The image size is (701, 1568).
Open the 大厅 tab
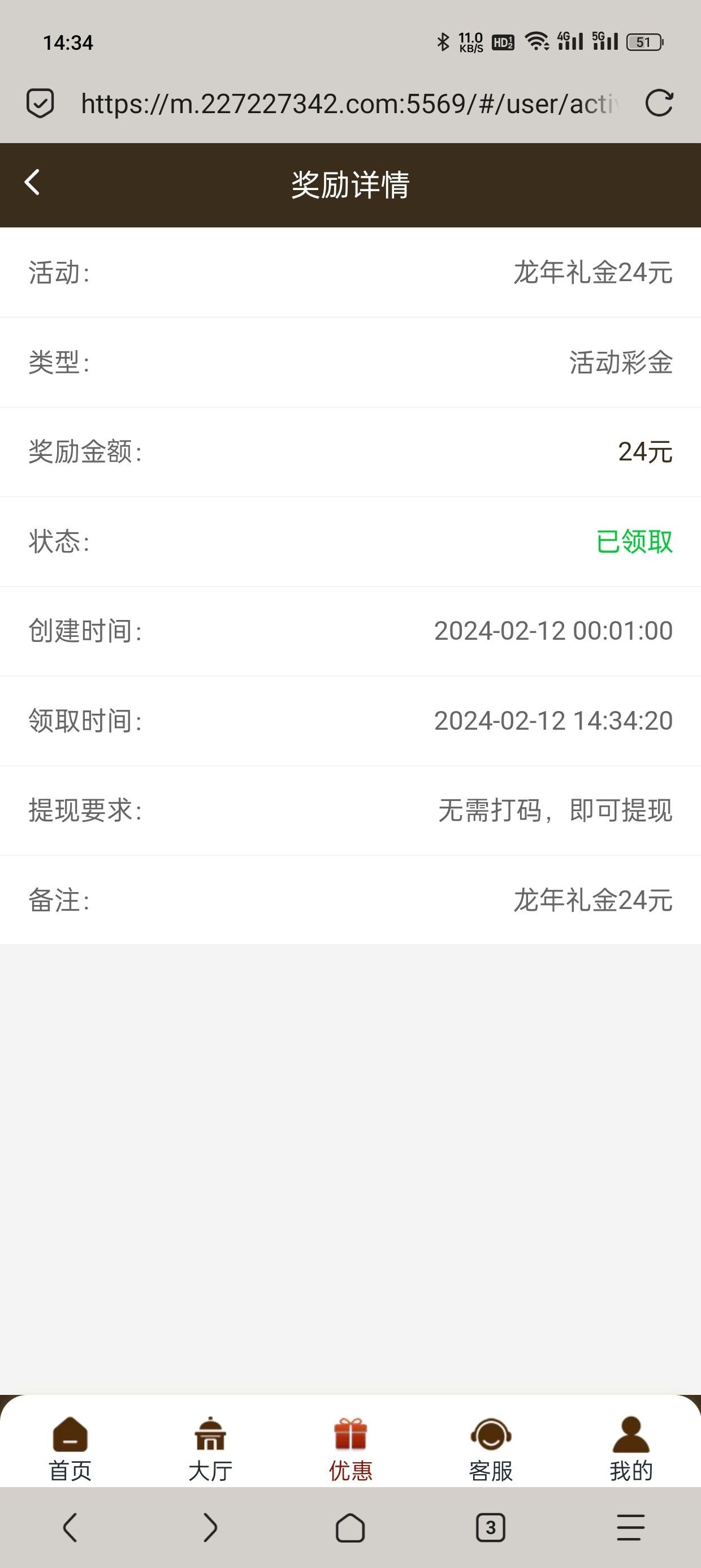pos(210,1449)
